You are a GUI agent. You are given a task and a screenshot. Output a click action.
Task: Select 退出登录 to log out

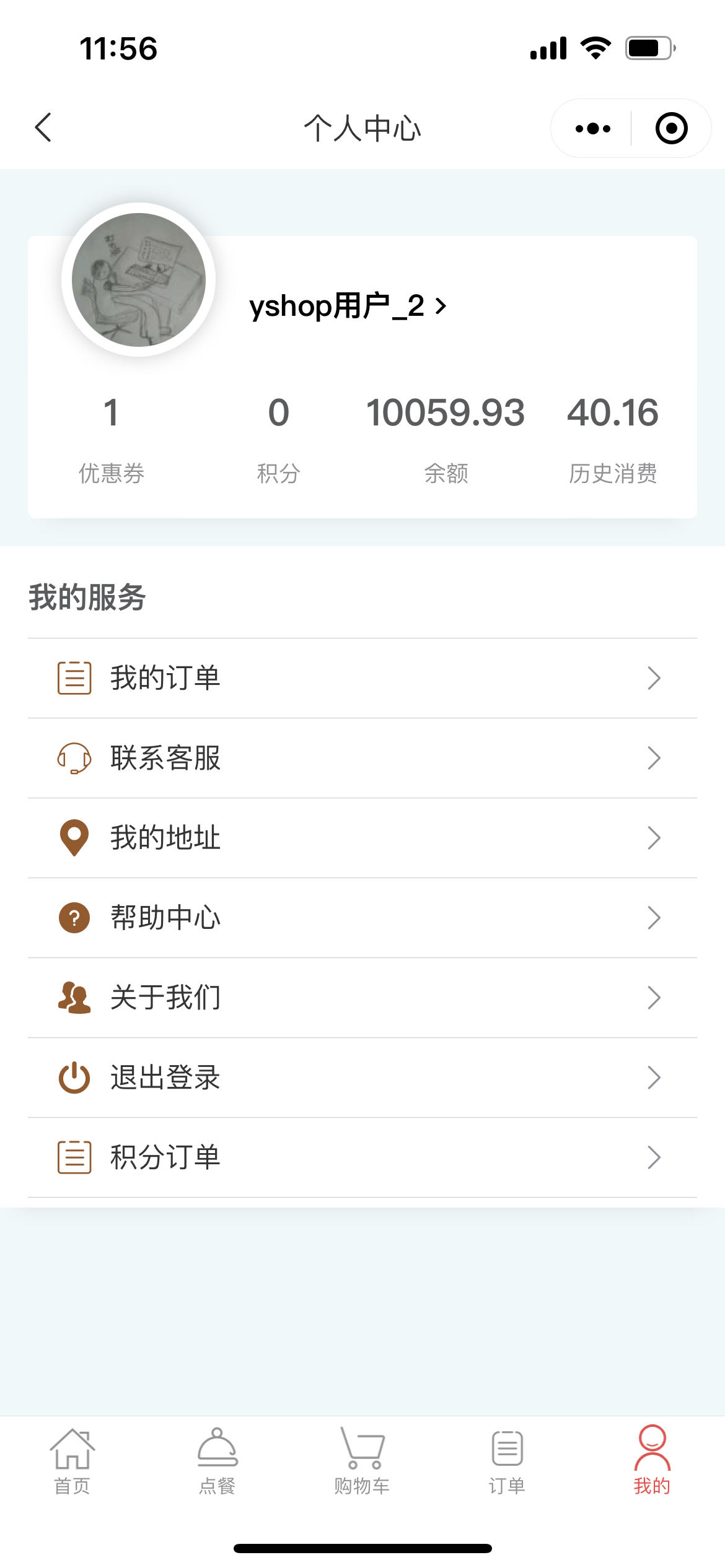coord(362,1078)
